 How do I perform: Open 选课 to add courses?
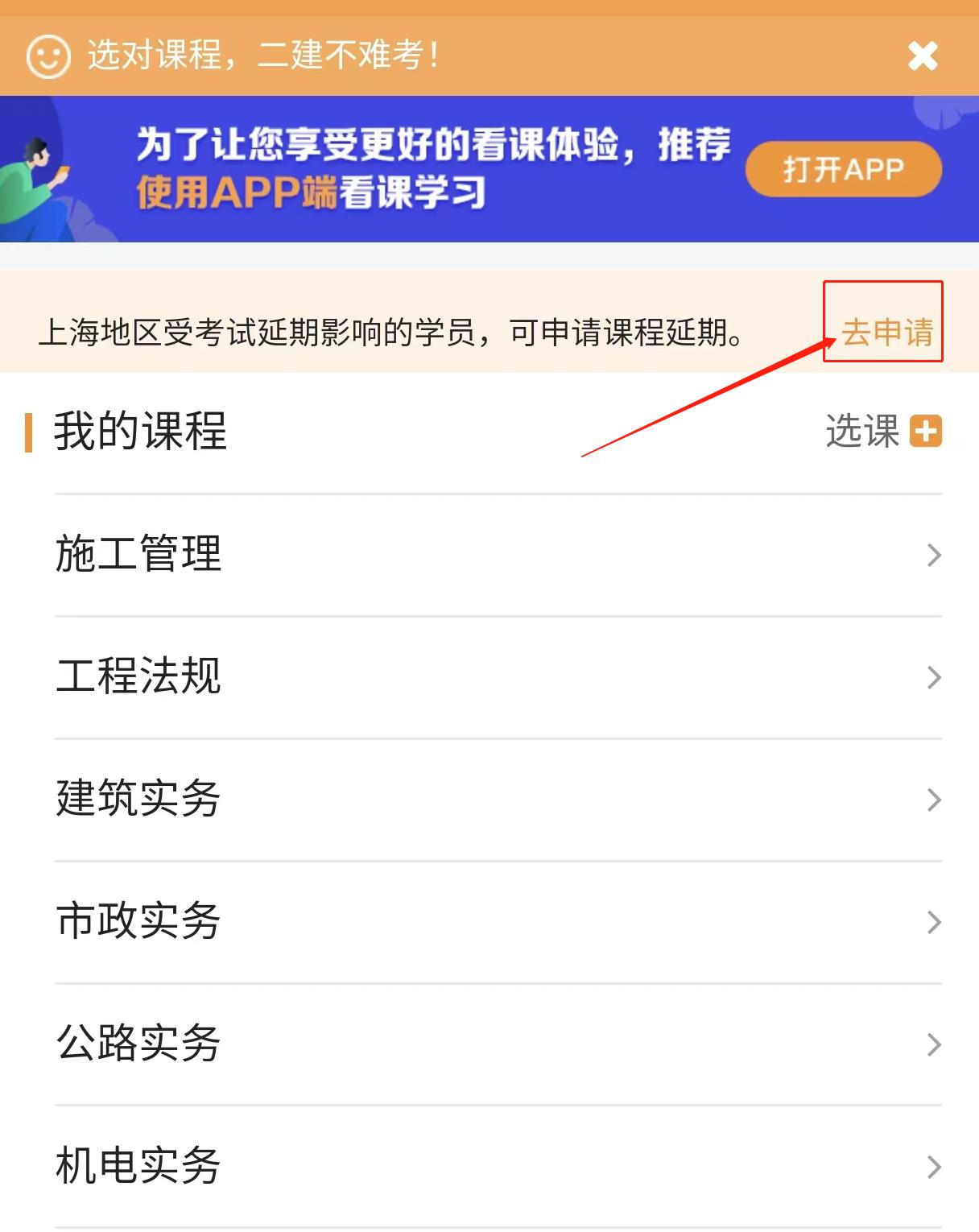[883, 431]
